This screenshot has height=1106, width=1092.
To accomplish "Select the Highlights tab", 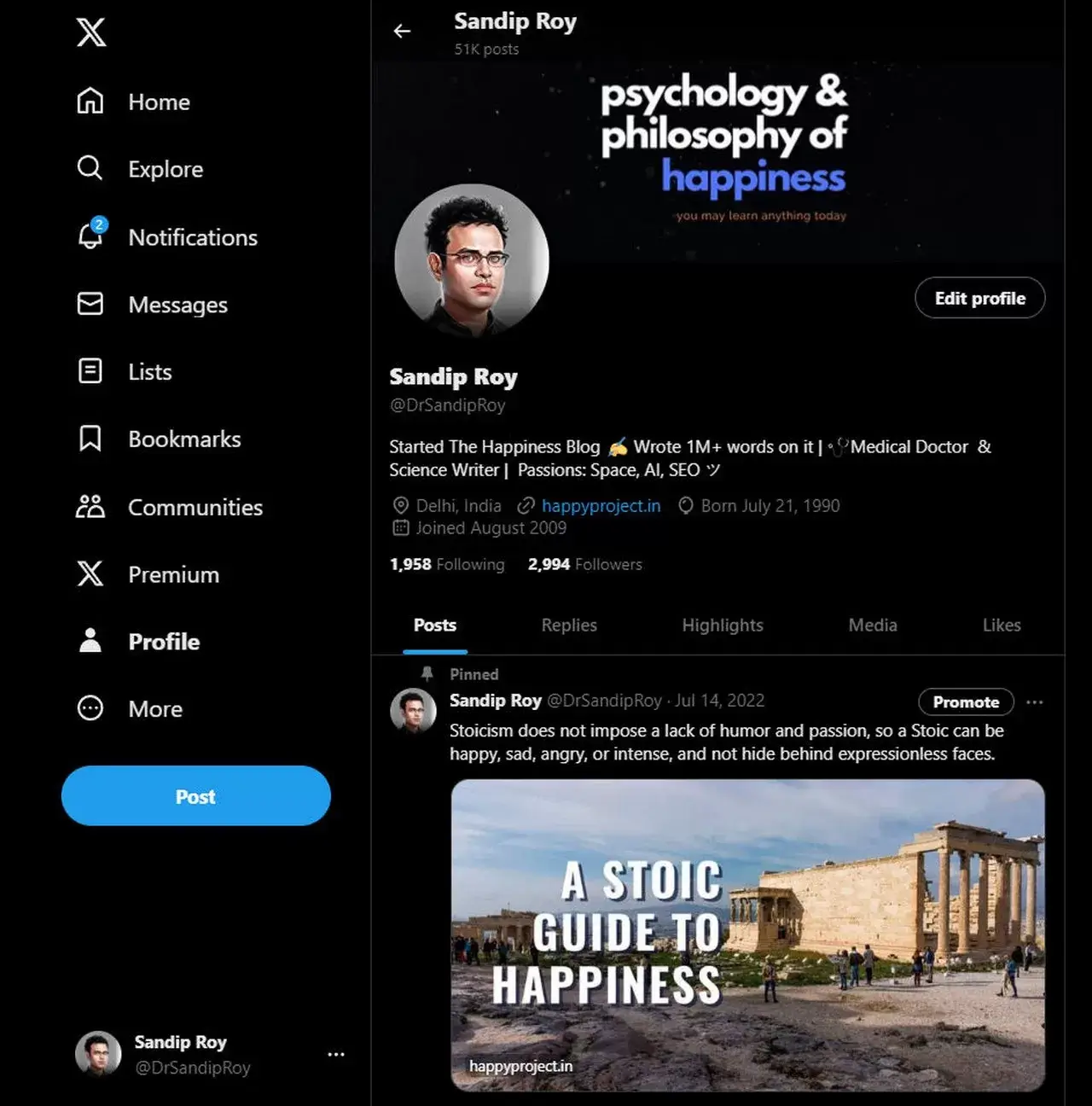I will point(722,626).
